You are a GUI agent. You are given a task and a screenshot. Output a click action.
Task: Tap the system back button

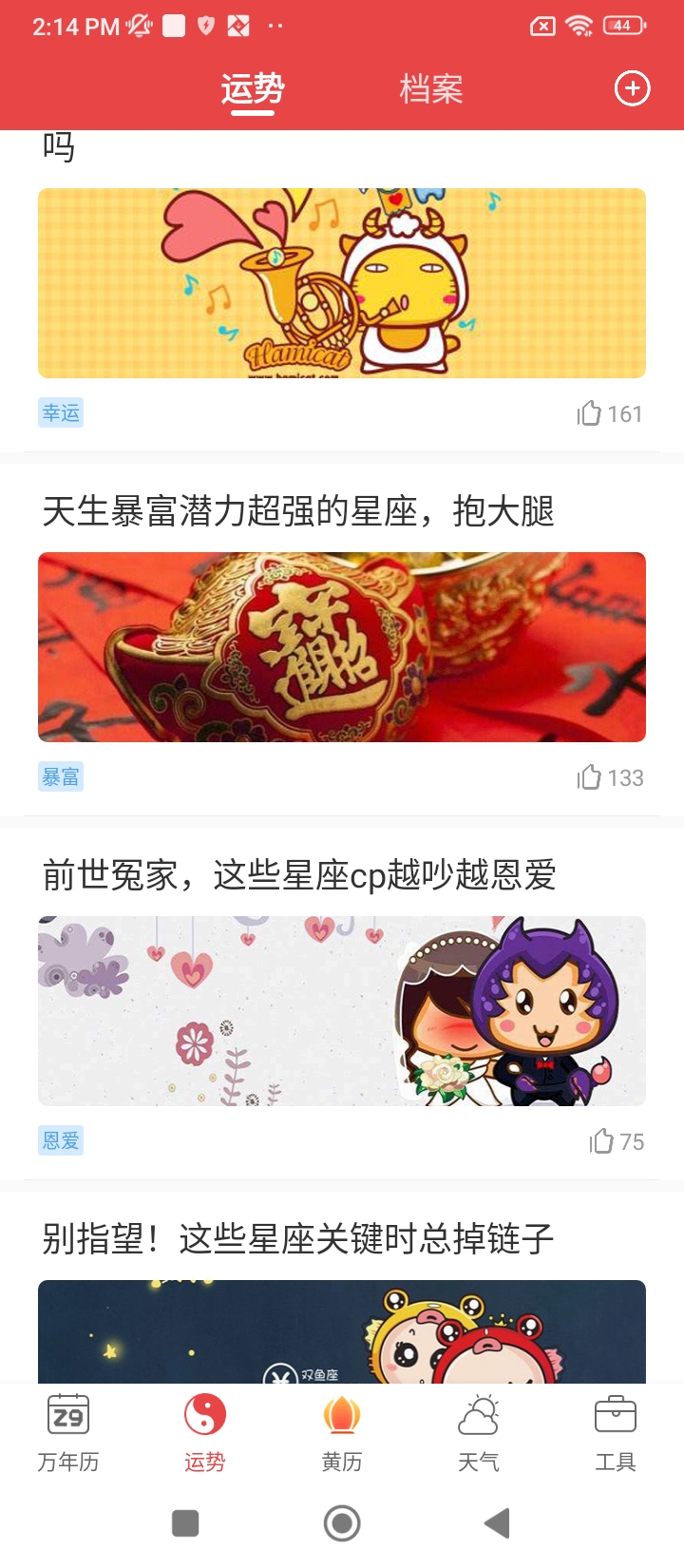point(497,1523)
